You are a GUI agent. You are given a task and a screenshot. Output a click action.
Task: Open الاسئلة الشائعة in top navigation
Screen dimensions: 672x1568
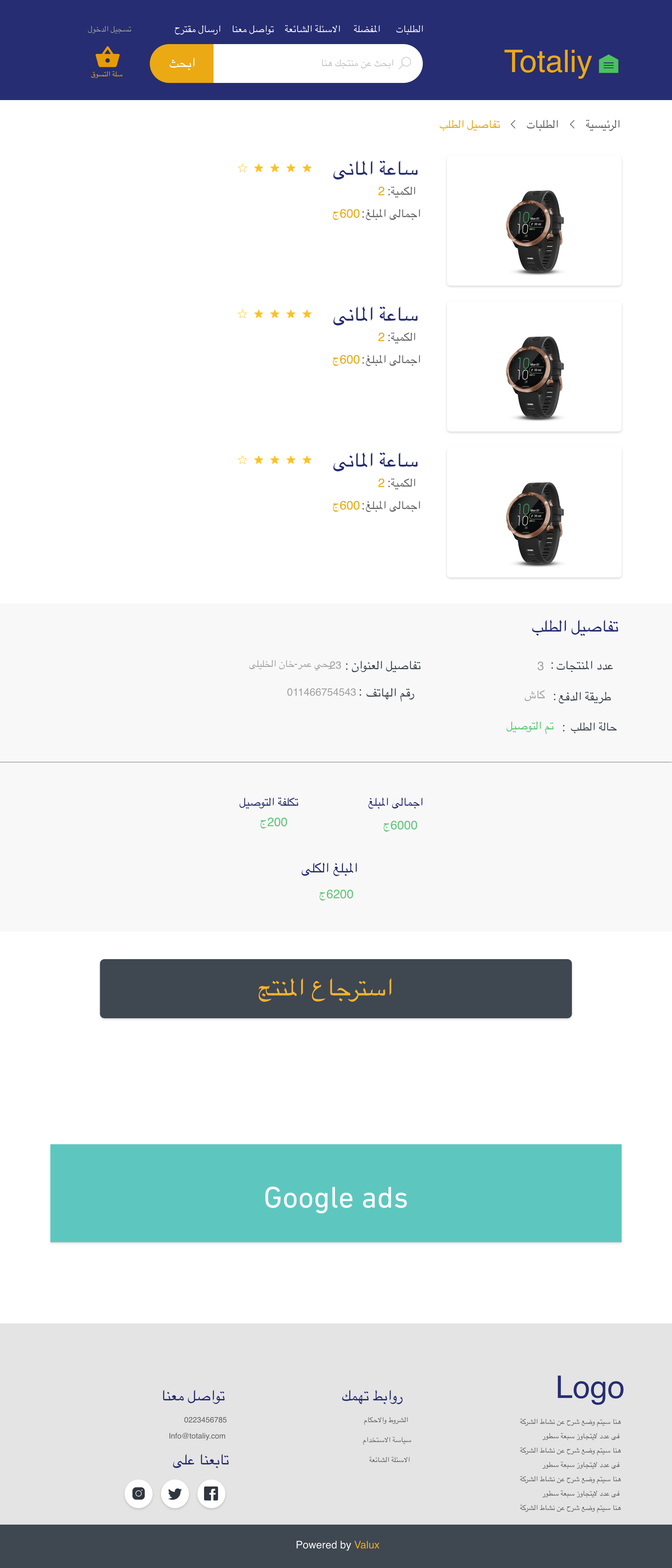click(x=312, y=29)
